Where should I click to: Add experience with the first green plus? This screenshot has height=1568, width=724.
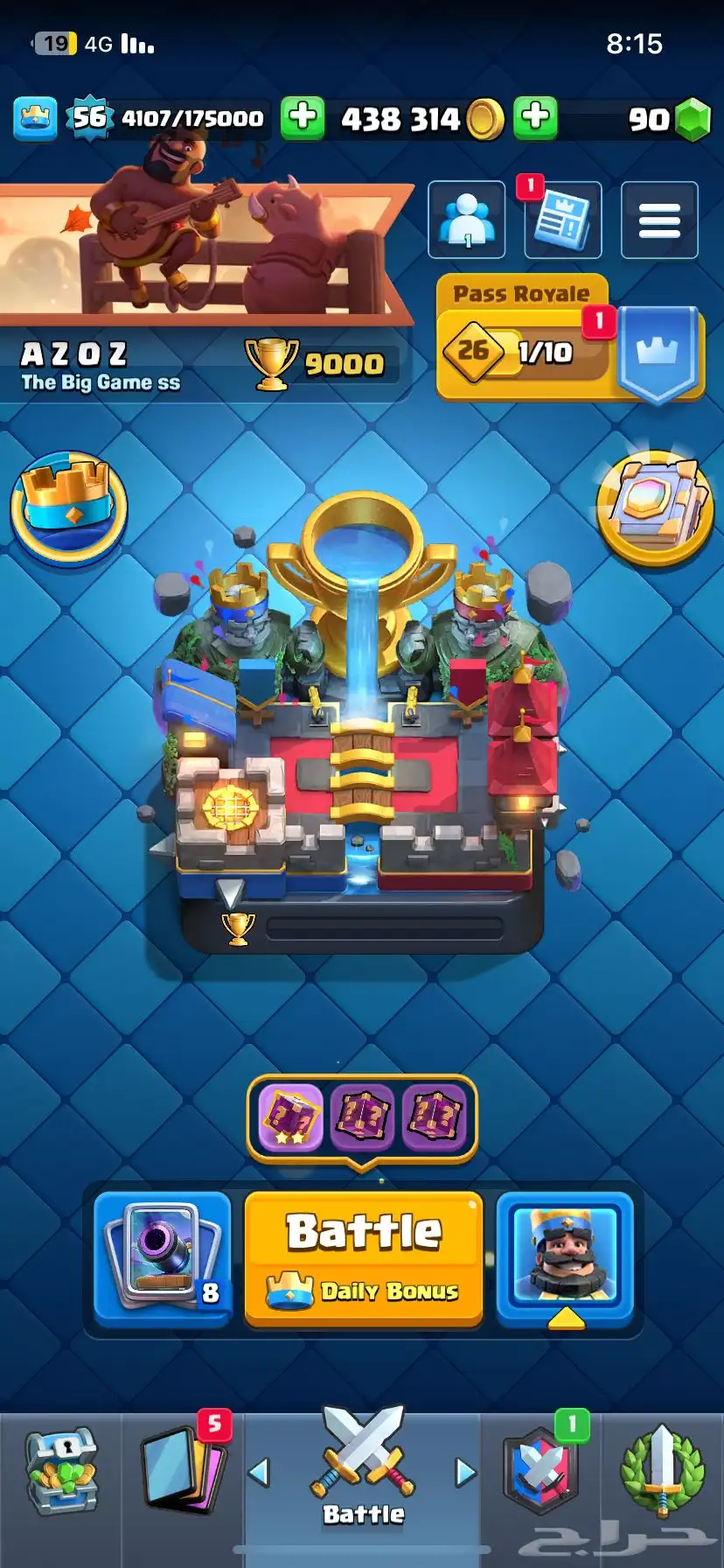coord(303,117)
